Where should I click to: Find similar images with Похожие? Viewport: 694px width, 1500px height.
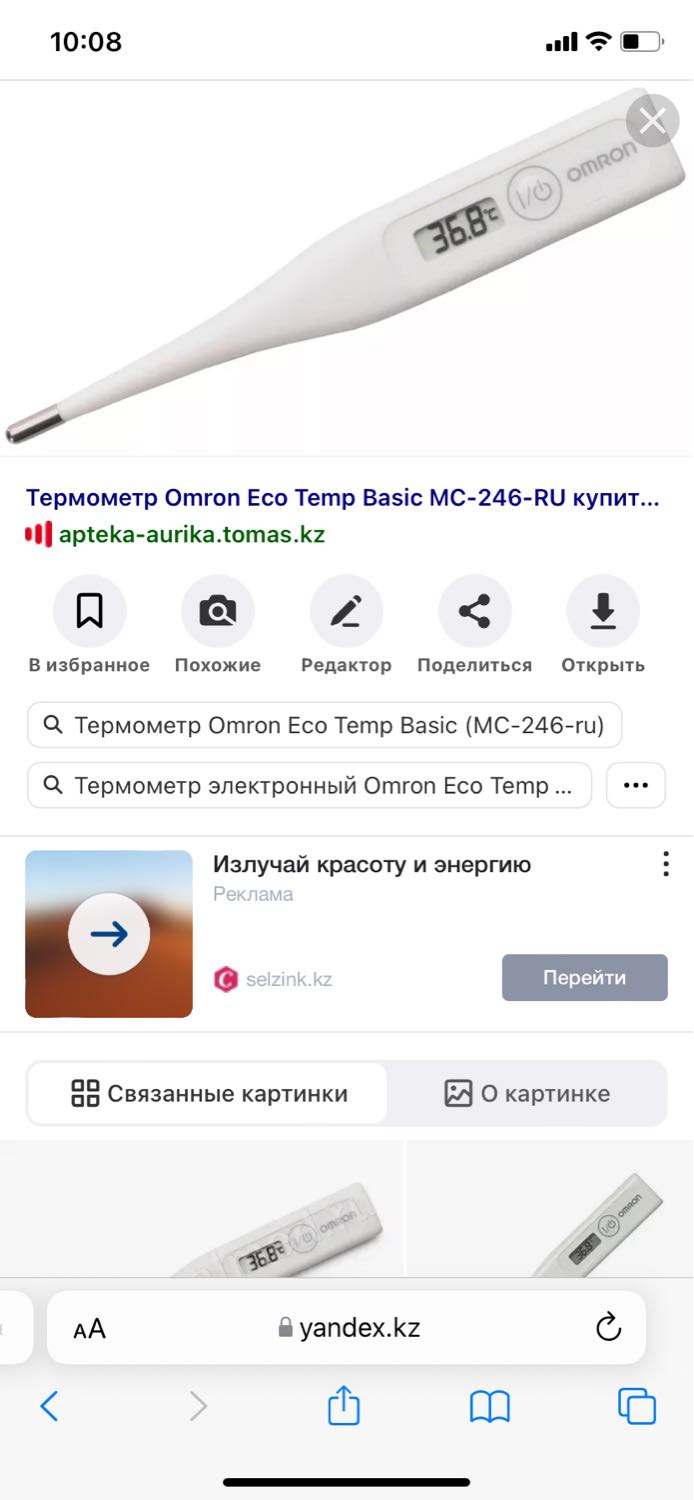click(217, 625)
